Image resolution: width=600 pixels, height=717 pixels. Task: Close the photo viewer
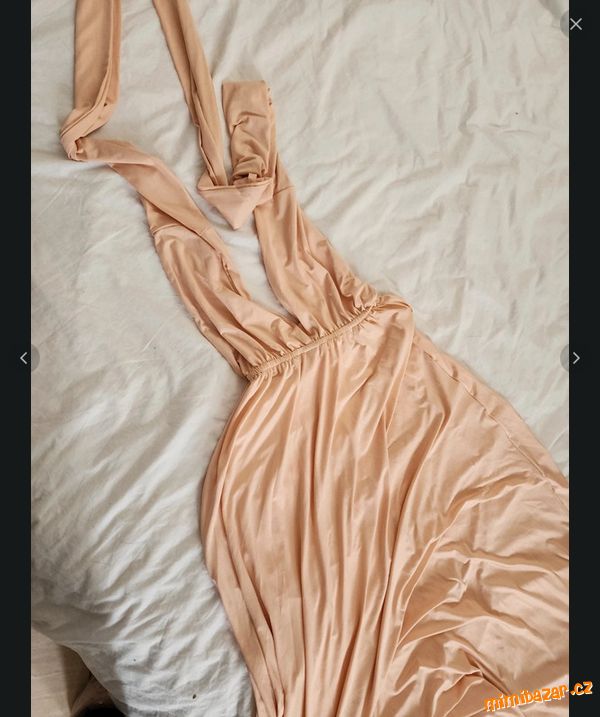click(x=575, y=24)
